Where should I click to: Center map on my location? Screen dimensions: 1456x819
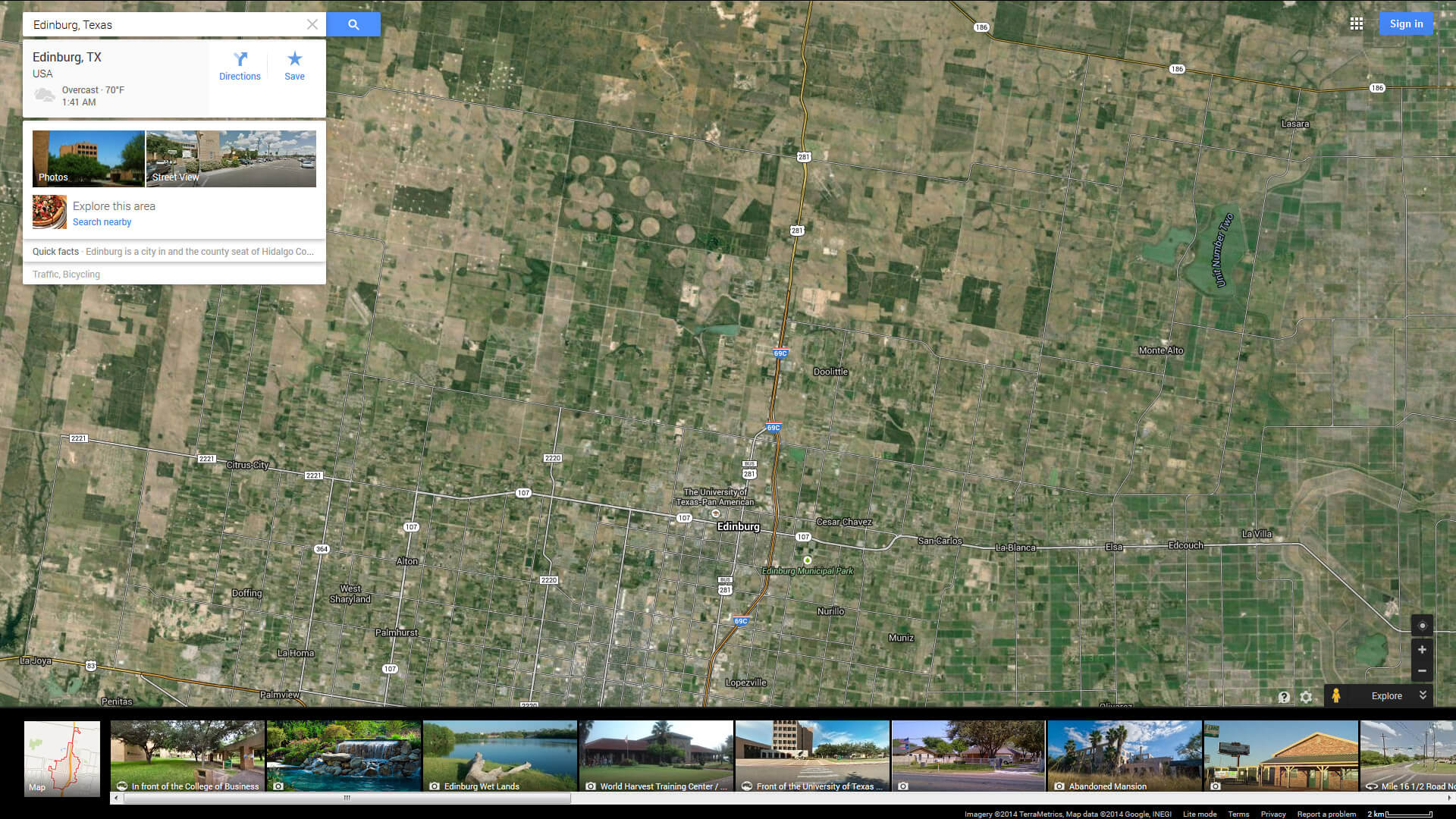coord(1422,626)
